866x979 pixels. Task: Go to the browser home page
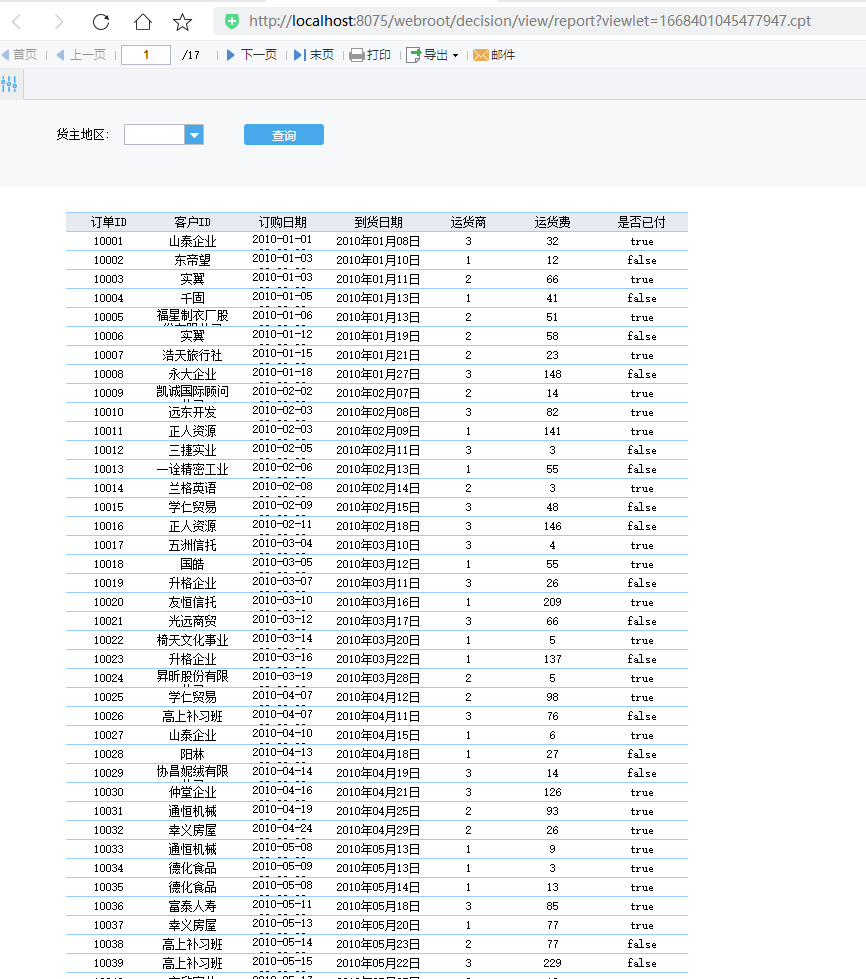(x=143, y=21)
